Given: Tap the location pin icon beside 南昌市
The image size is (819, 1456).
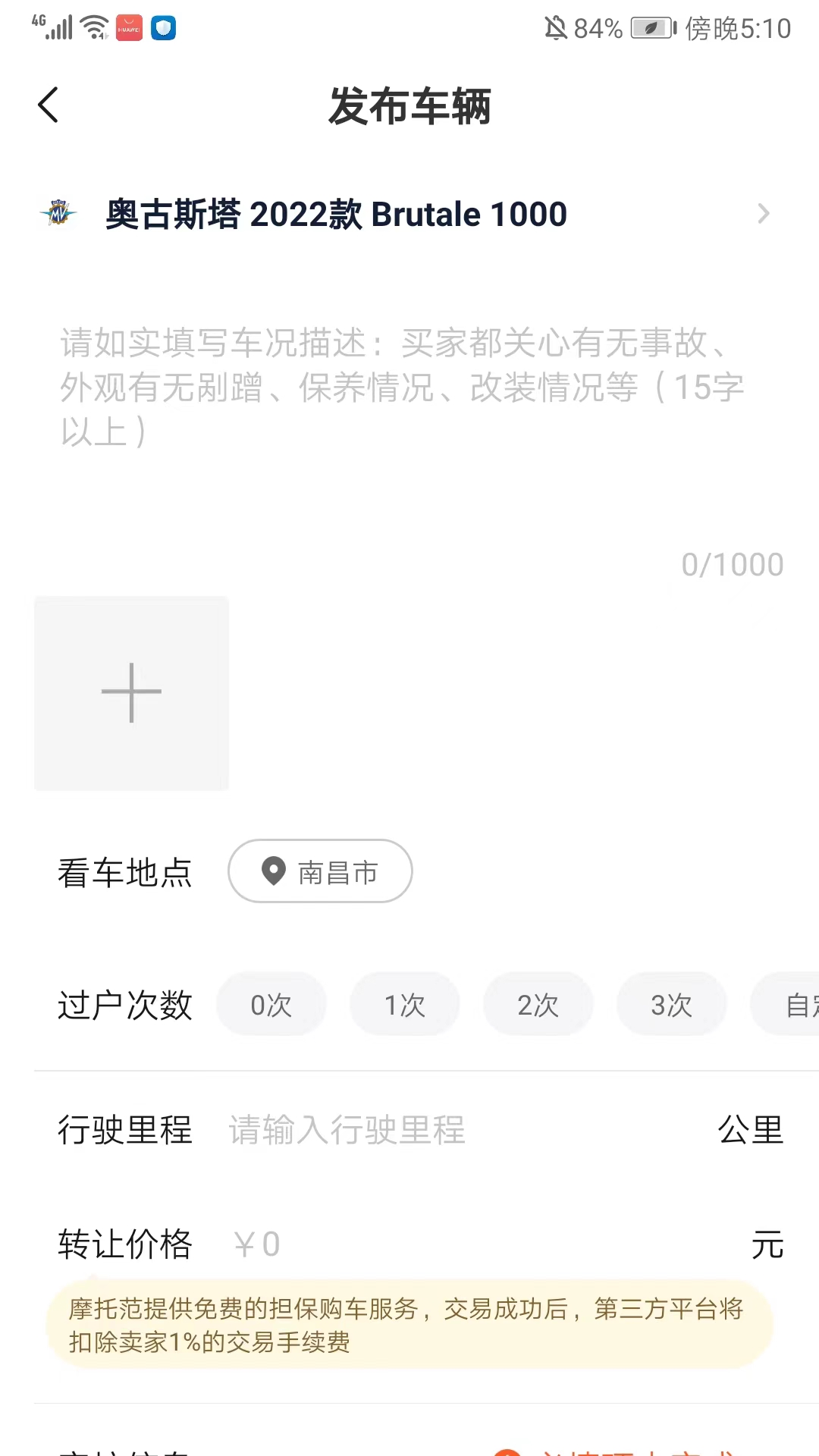Looking at the screenshot, I should 273,872.
